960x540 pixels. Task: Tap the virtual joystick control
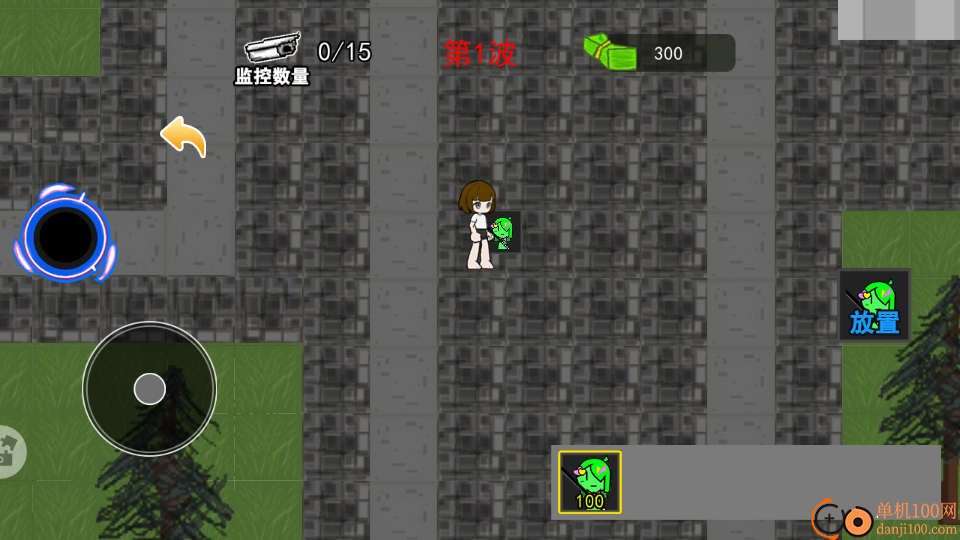point(150,388)
